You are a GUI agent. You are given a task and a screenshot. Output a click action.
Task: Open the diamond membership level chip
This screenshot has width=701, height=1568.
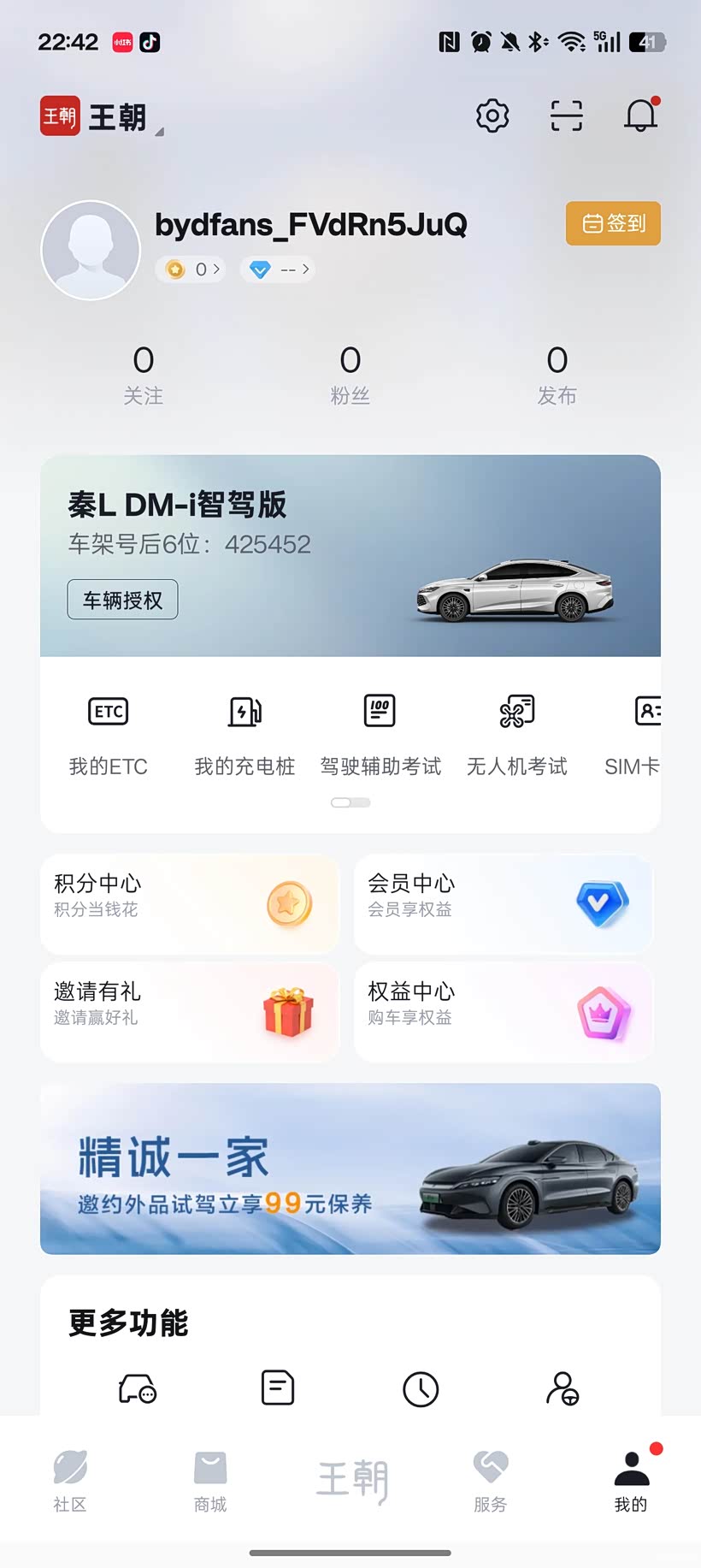278,269
